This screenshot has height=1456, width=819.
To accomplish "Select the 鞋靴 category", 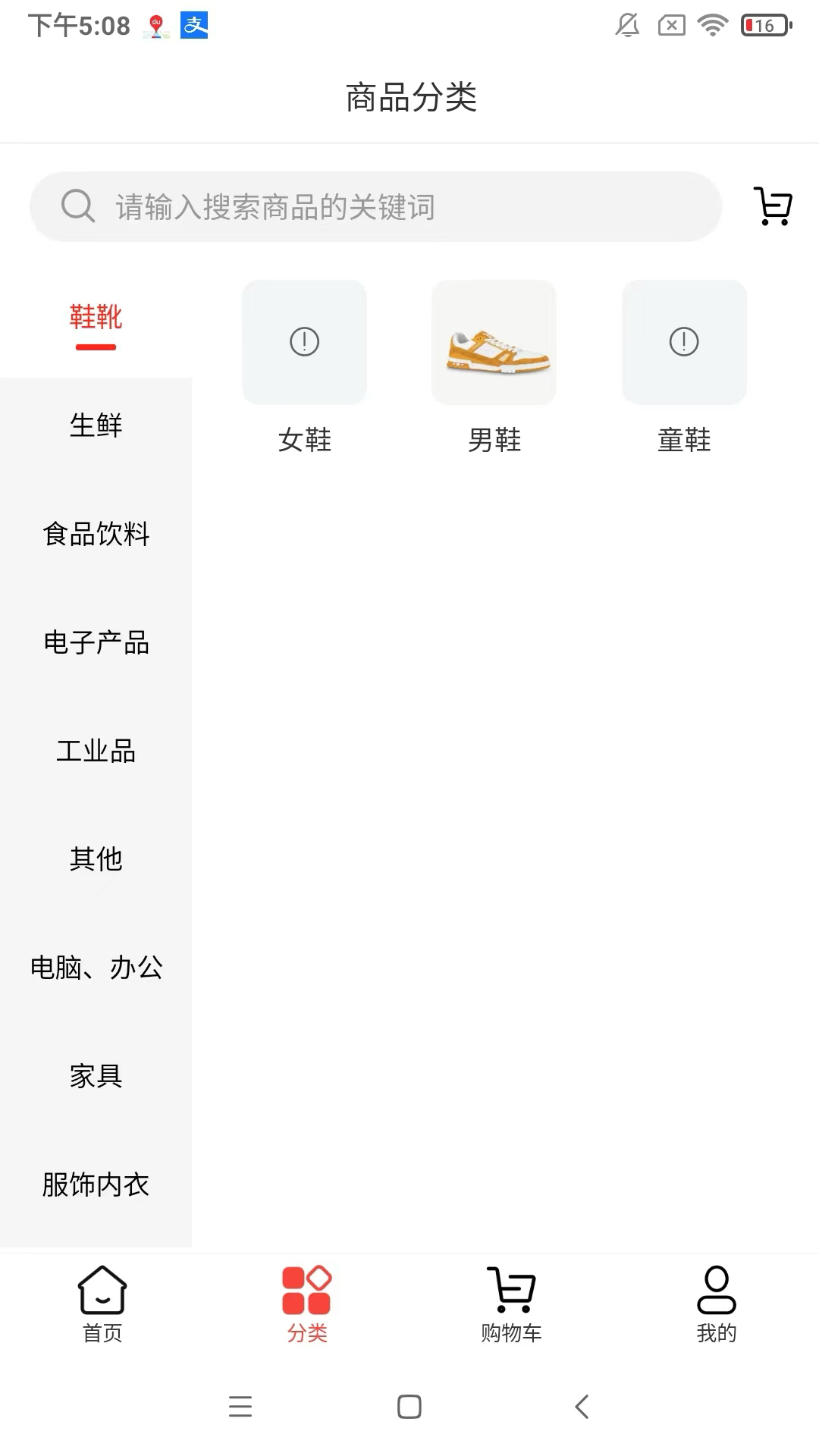I will (96, 317).
